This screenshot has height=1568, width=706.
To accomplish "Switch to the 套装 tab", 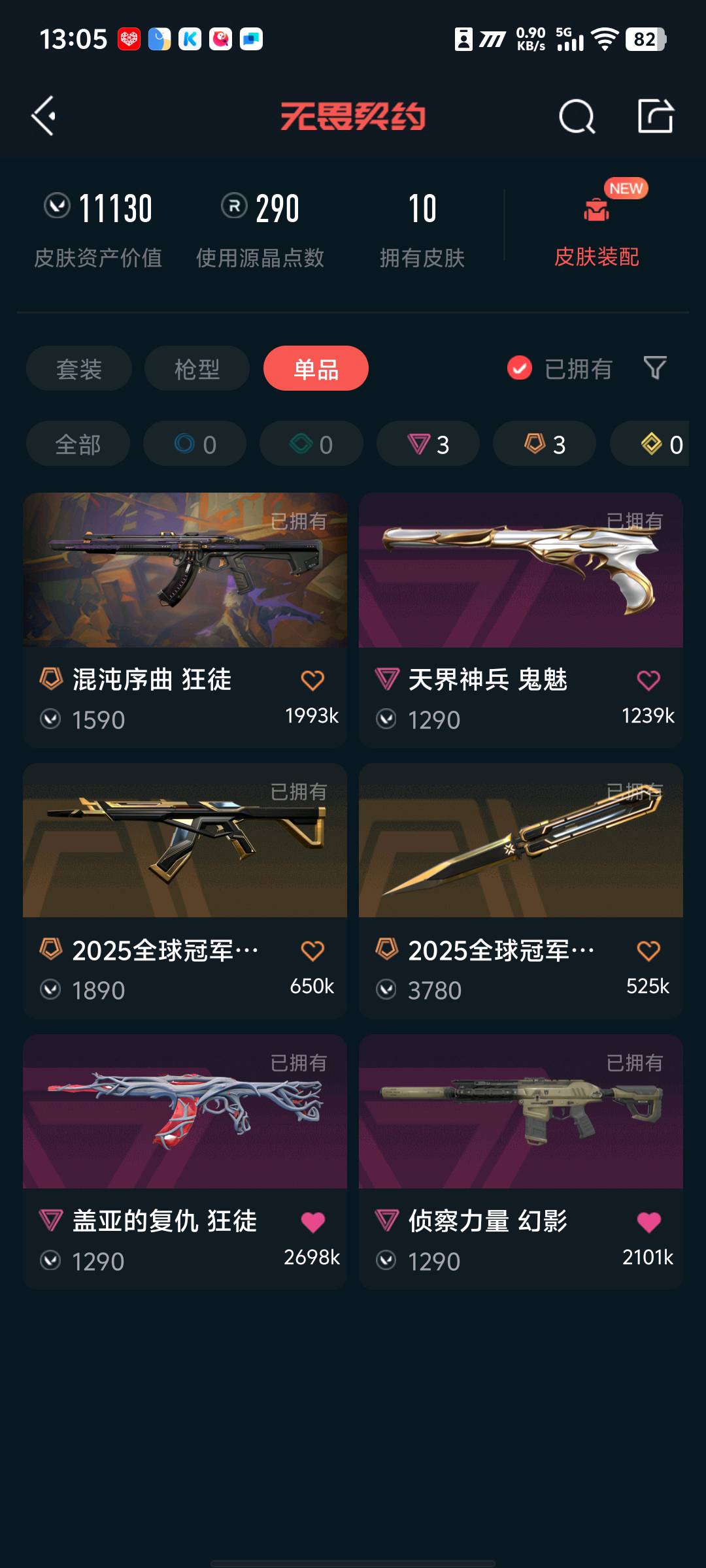I will pos(79,369).
